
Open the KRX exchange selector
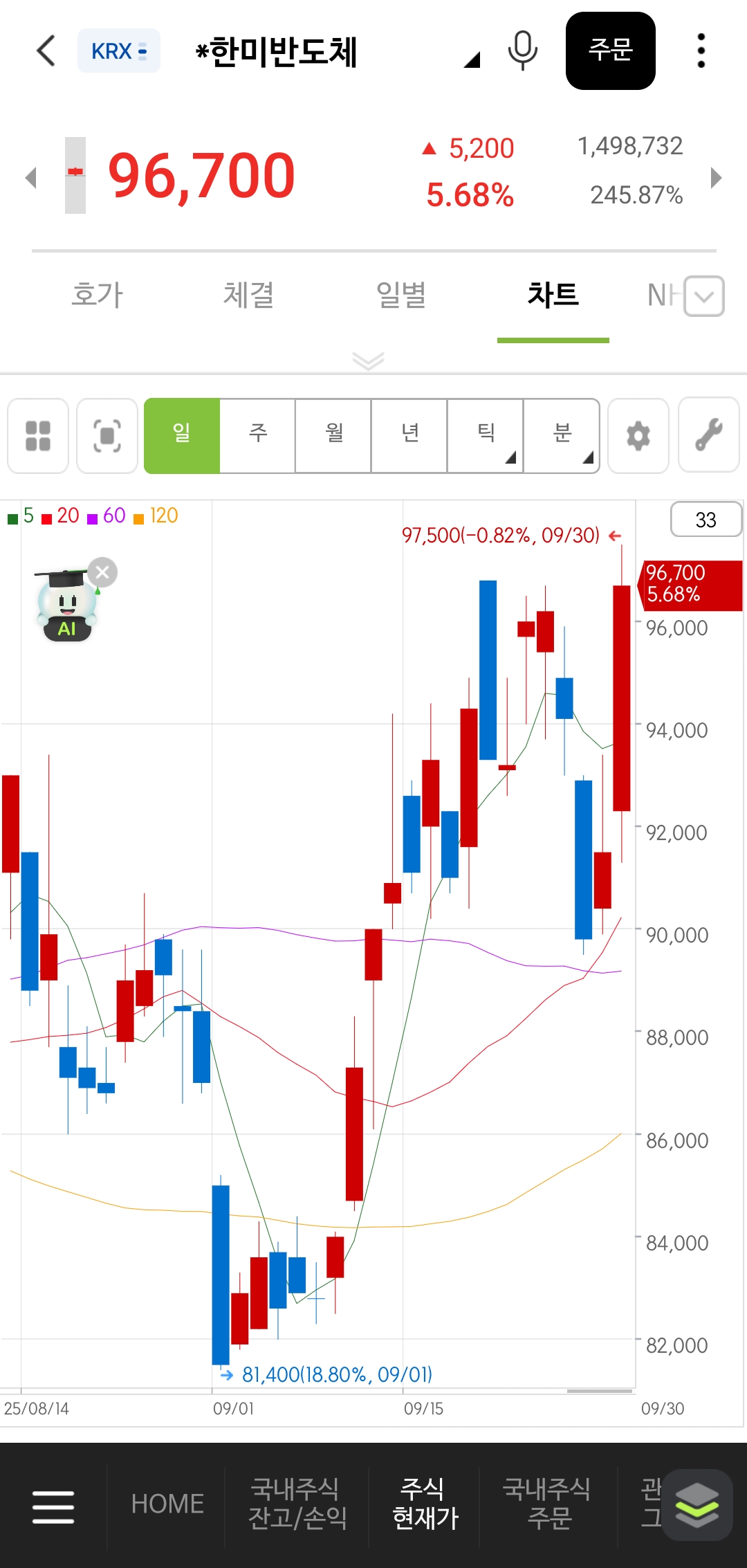119,51
